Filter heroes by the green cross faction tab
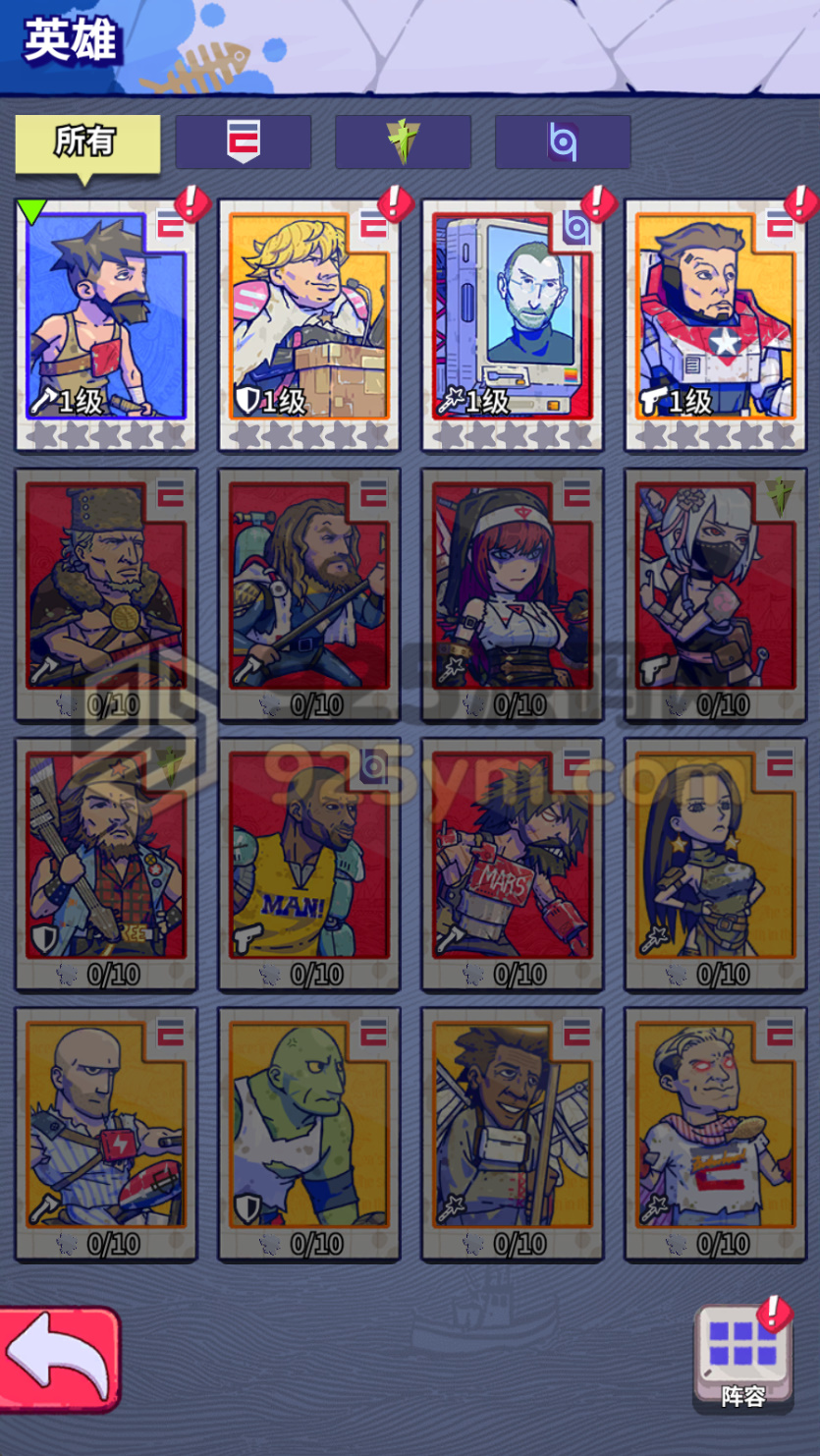Viewport: 820px width, 1456px height. (x=403, y=142)
